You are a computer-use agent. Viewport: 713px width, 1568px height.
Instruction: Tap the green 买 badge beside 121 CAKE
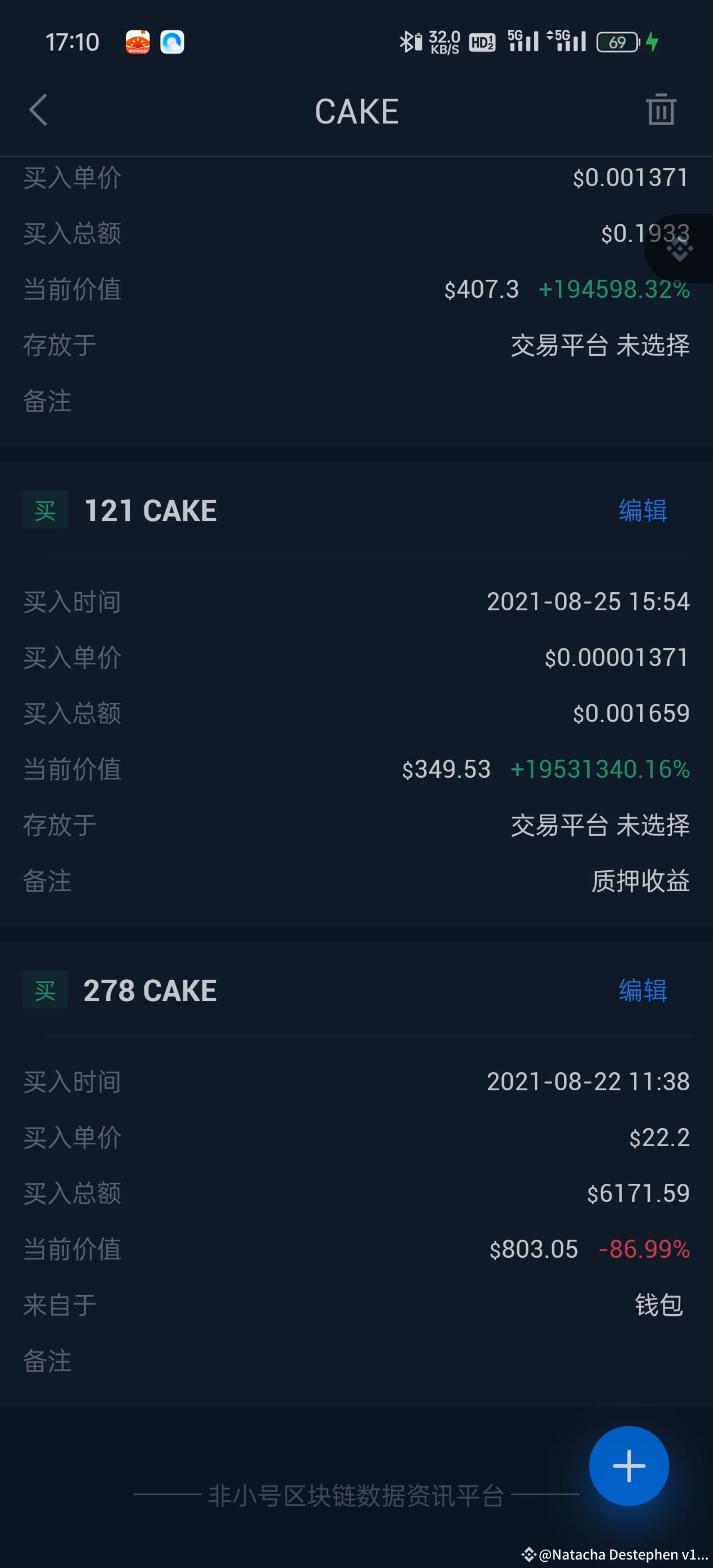pos(45,510)
